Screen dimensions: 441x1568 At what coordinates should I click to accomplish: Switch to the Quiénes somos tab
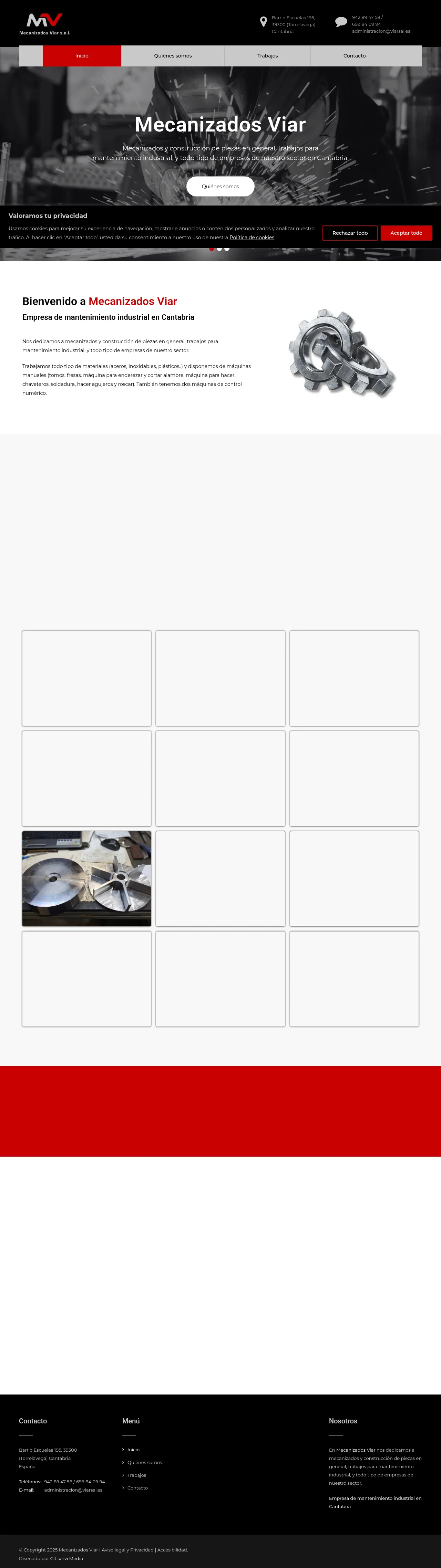point(172,56)
